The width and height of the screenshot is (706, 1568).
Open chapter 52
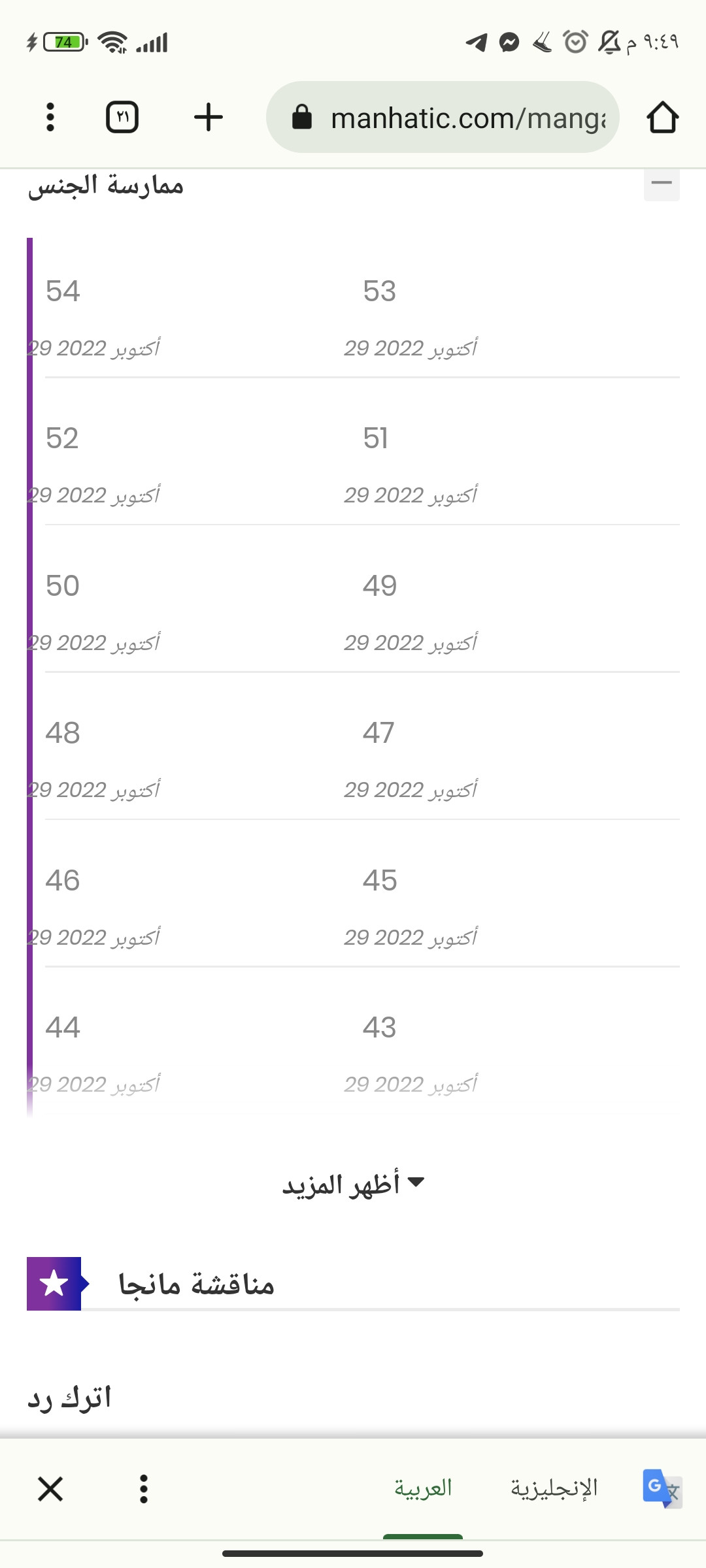[x=62, y=438]
